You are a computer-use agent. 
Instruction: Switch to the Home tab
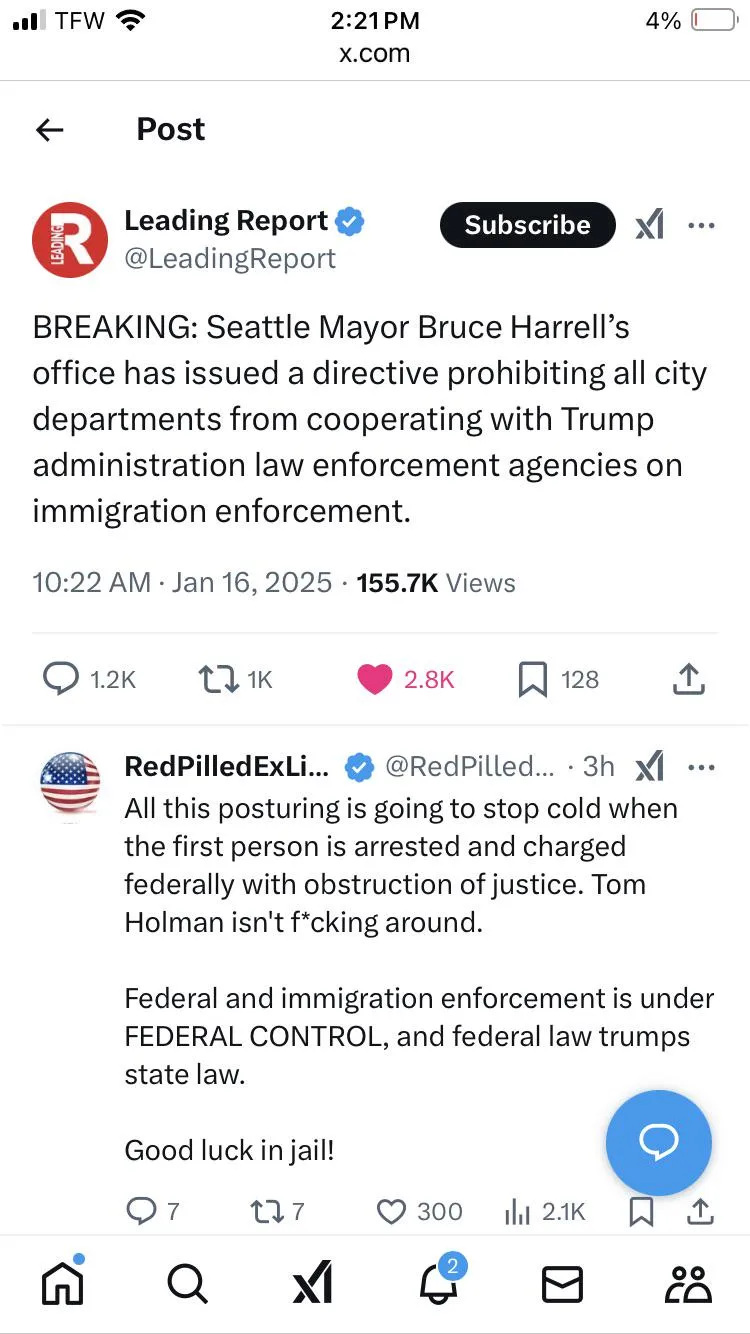pyautogui.click(x=62, y=1283)
